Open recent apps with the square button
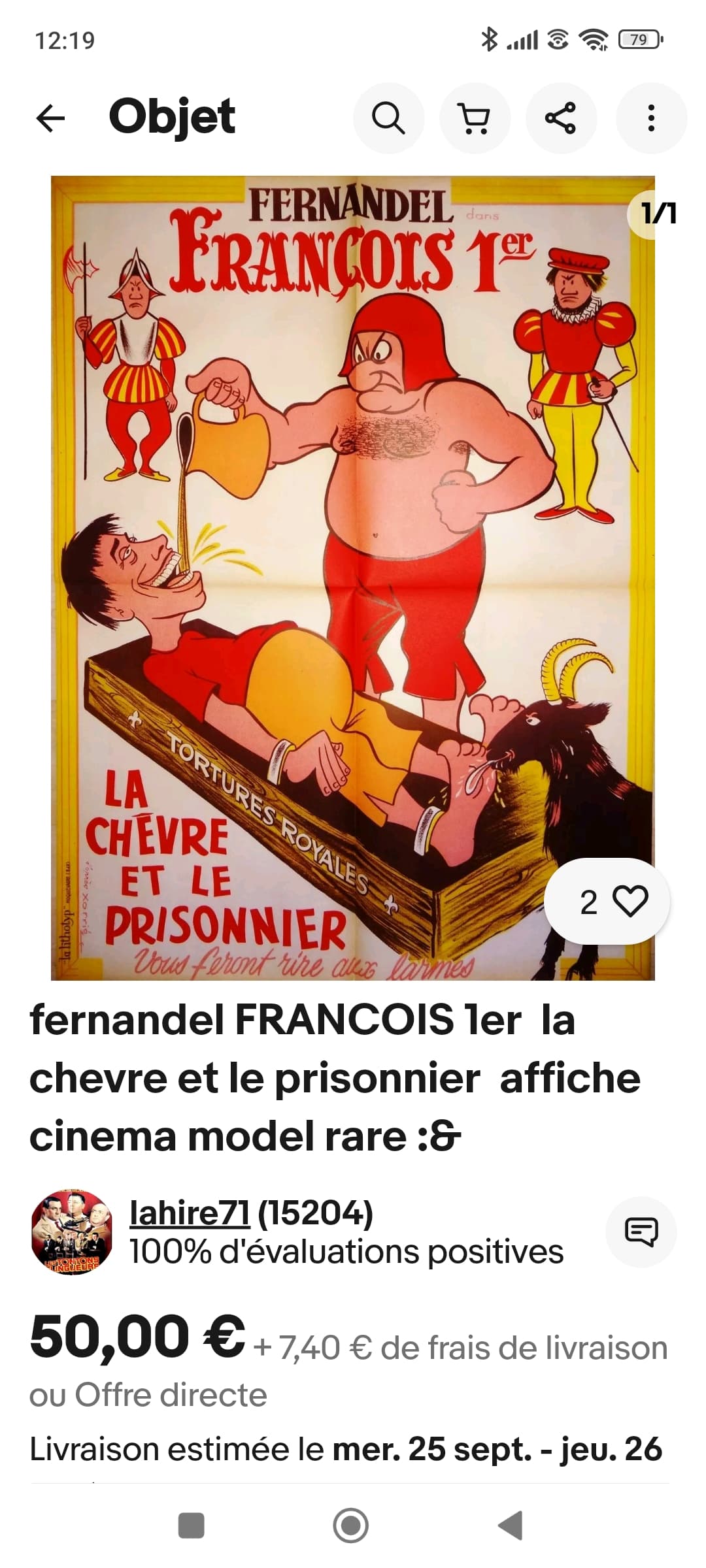Screen dimensions: 706x1568 coord(192,1526)
